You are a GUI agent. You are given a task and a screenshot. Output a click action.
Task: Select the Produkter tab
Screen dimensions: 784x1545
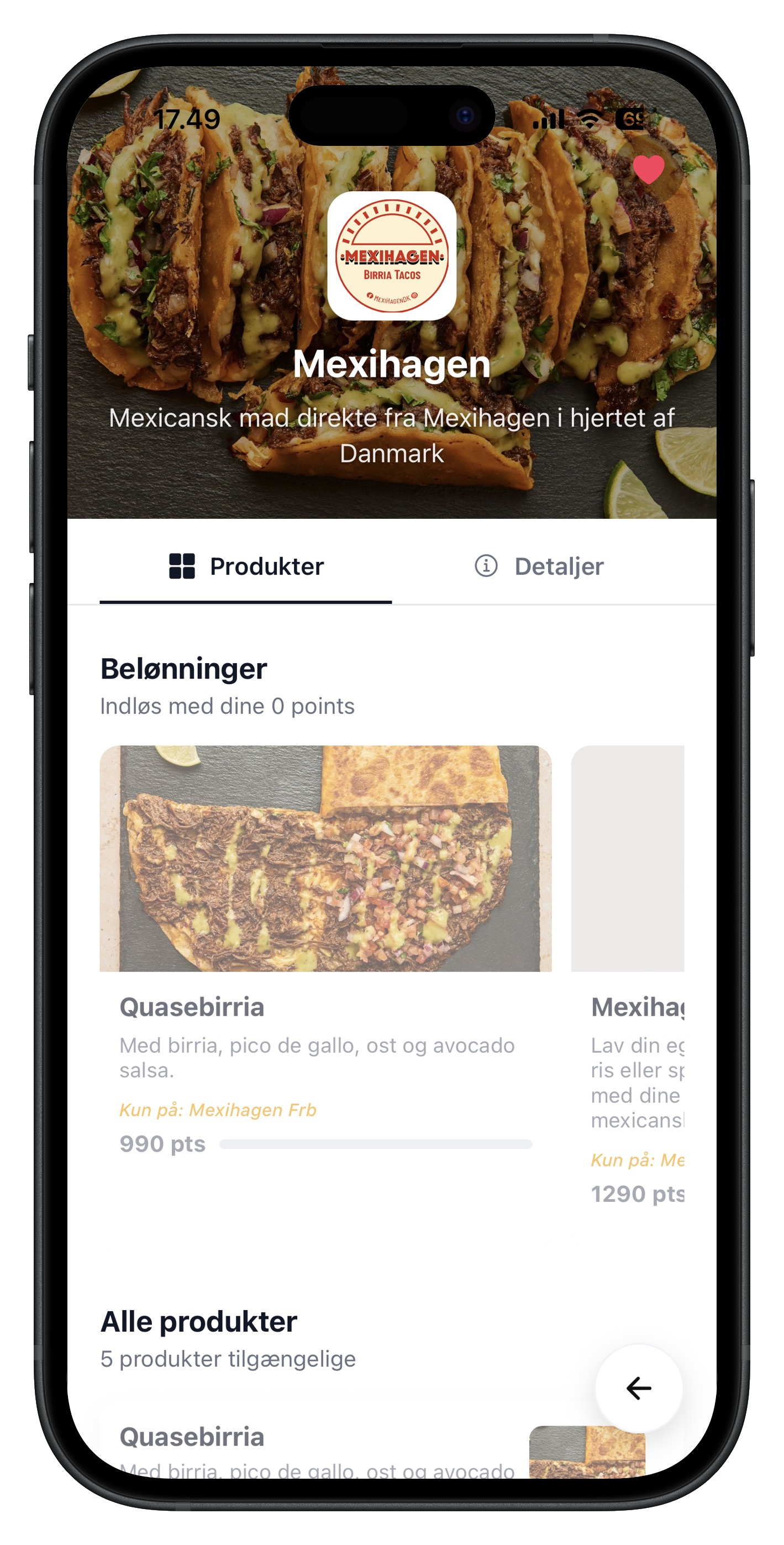tap(246, 566)
